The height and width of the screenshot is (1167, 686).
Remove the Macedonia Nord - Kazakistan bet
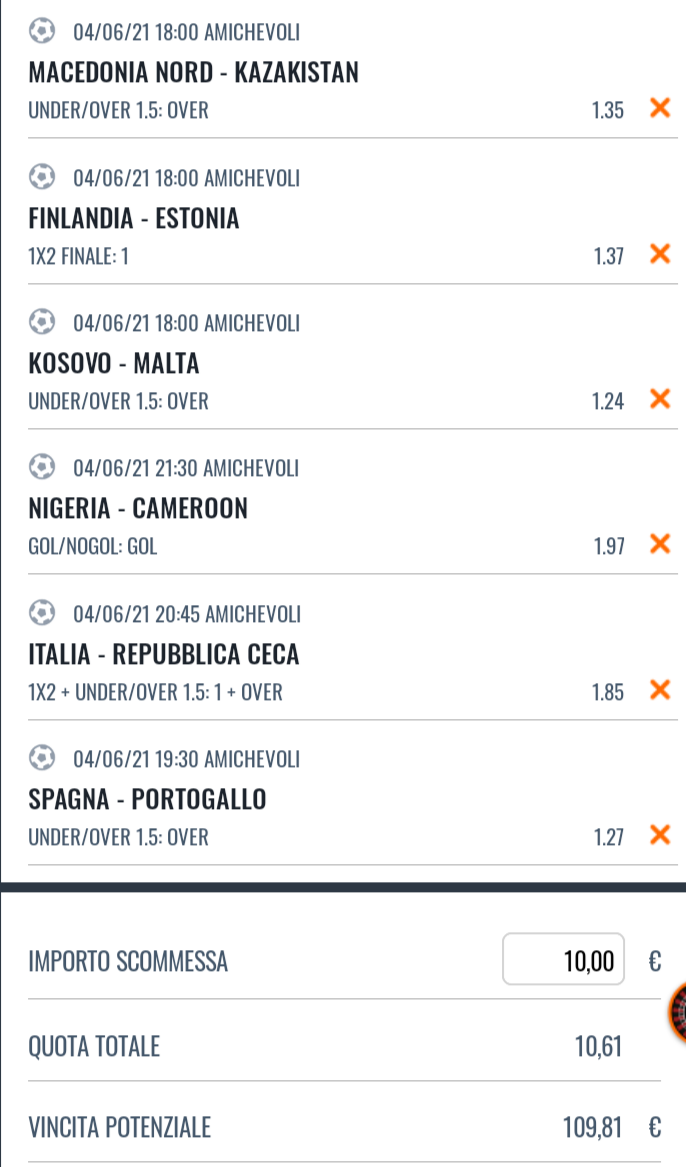[660, 109]
